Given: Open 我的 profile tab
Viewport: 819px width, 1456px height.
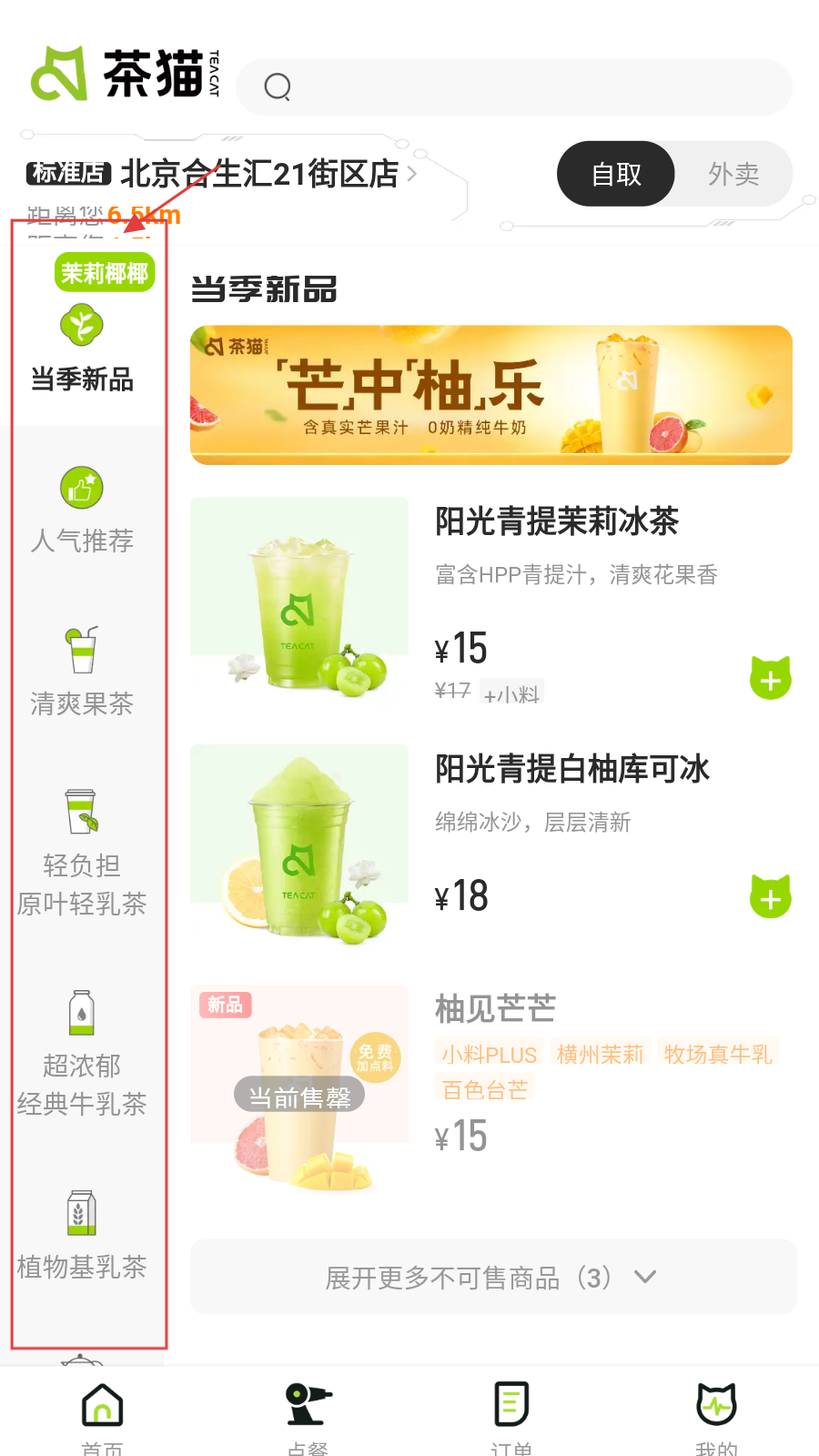Looking at the screenshot, I should point(716,1415).
